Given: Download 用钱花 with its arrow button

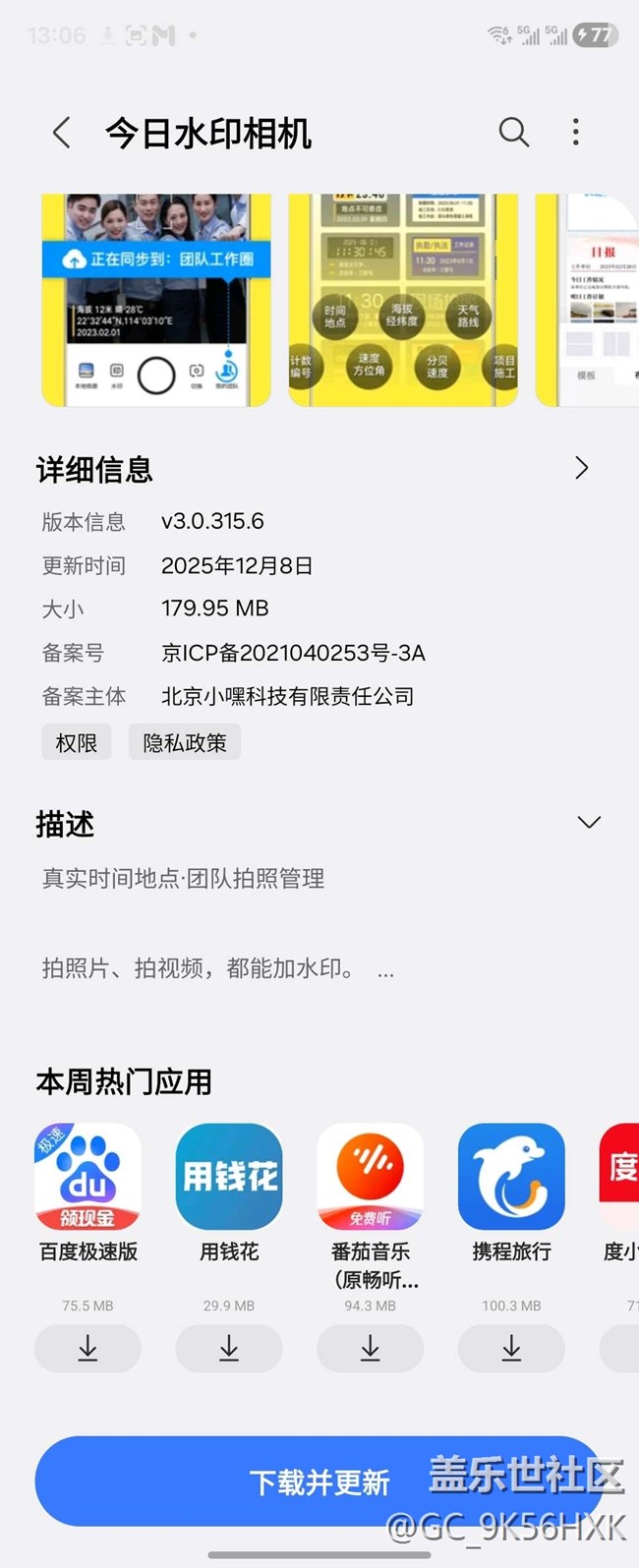Looking at the screenshot, I should pyautogui.click(x=229, y=1348).
